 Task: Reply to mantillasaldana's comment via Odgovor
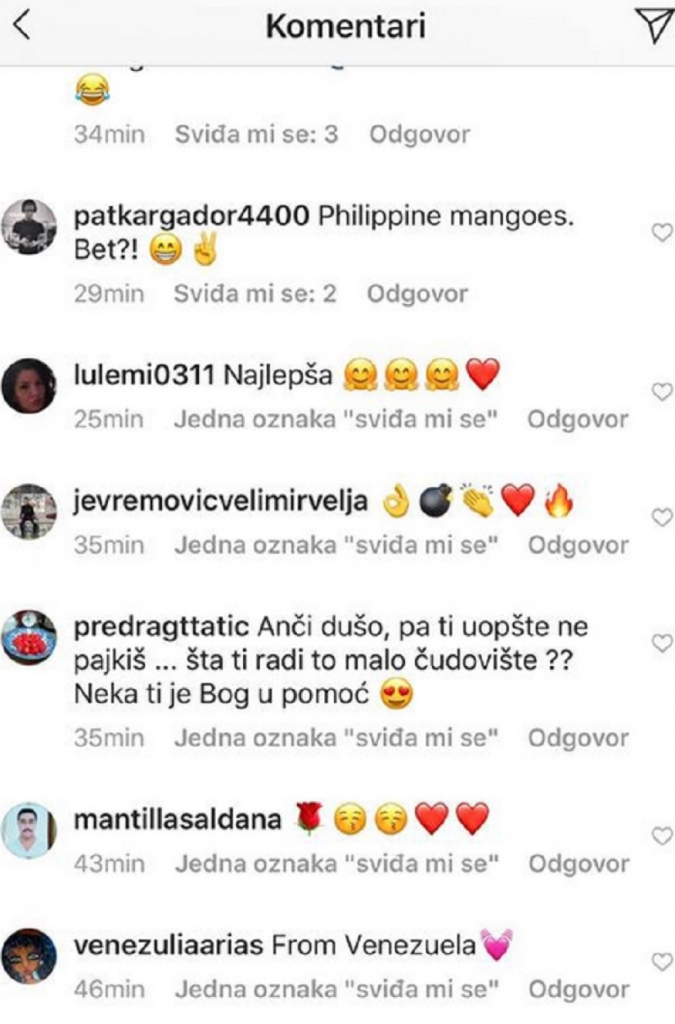[x=578, y=863]
